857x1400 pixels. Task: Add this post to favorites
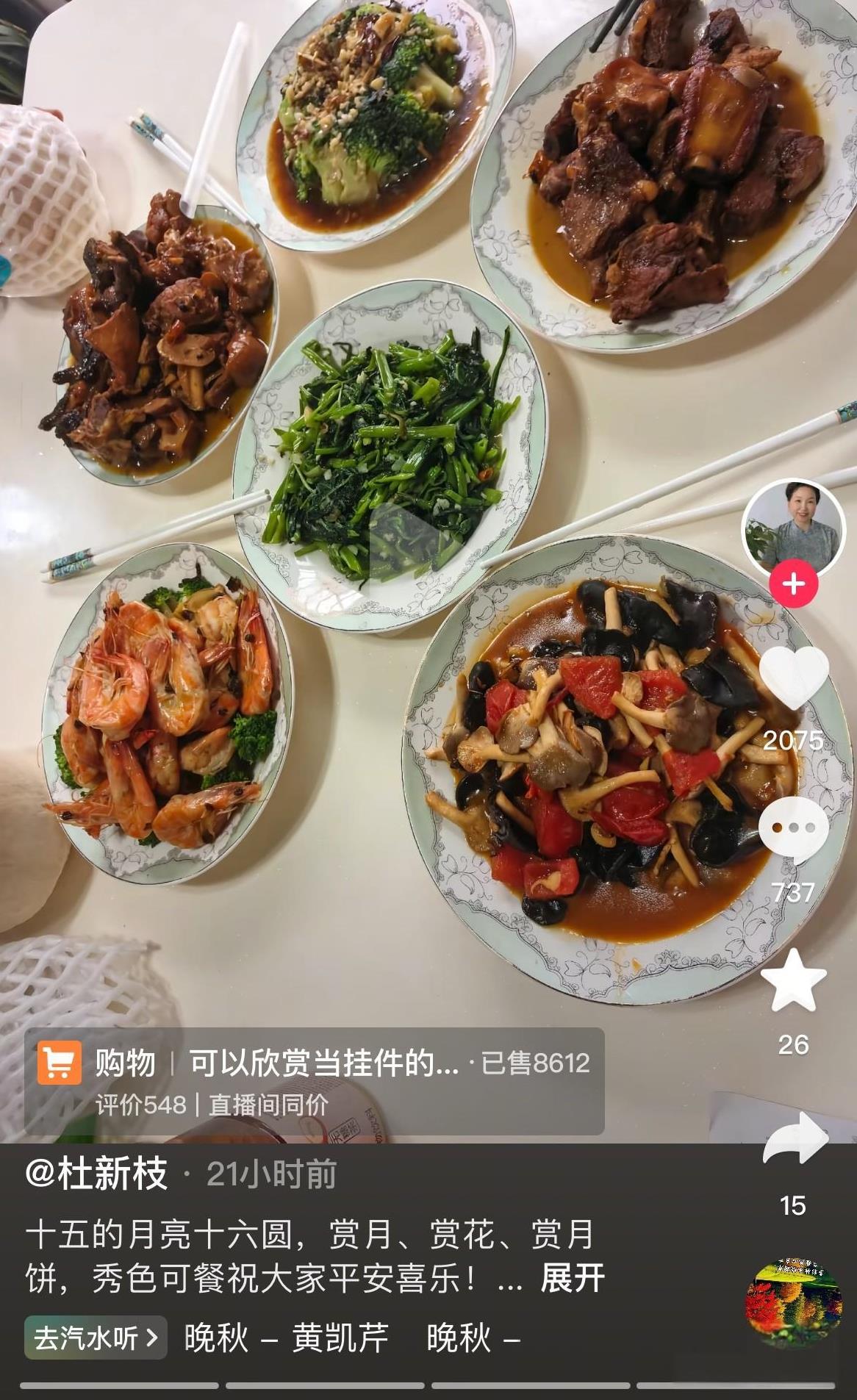(793, 980)
